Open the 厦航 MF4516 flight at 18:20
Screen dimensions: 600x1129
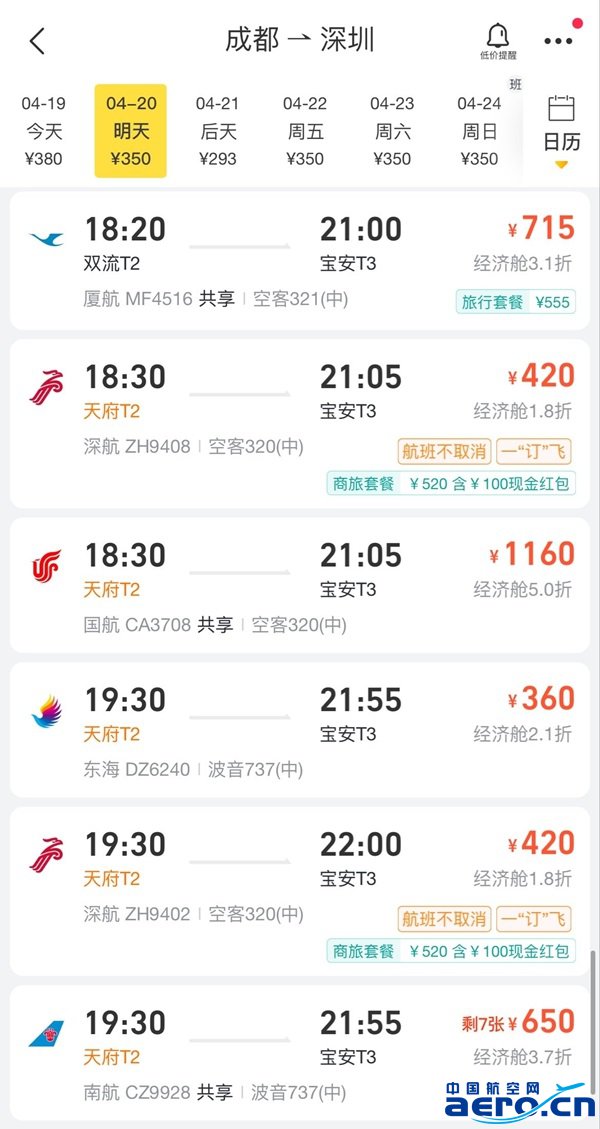[x=300, y=250]
